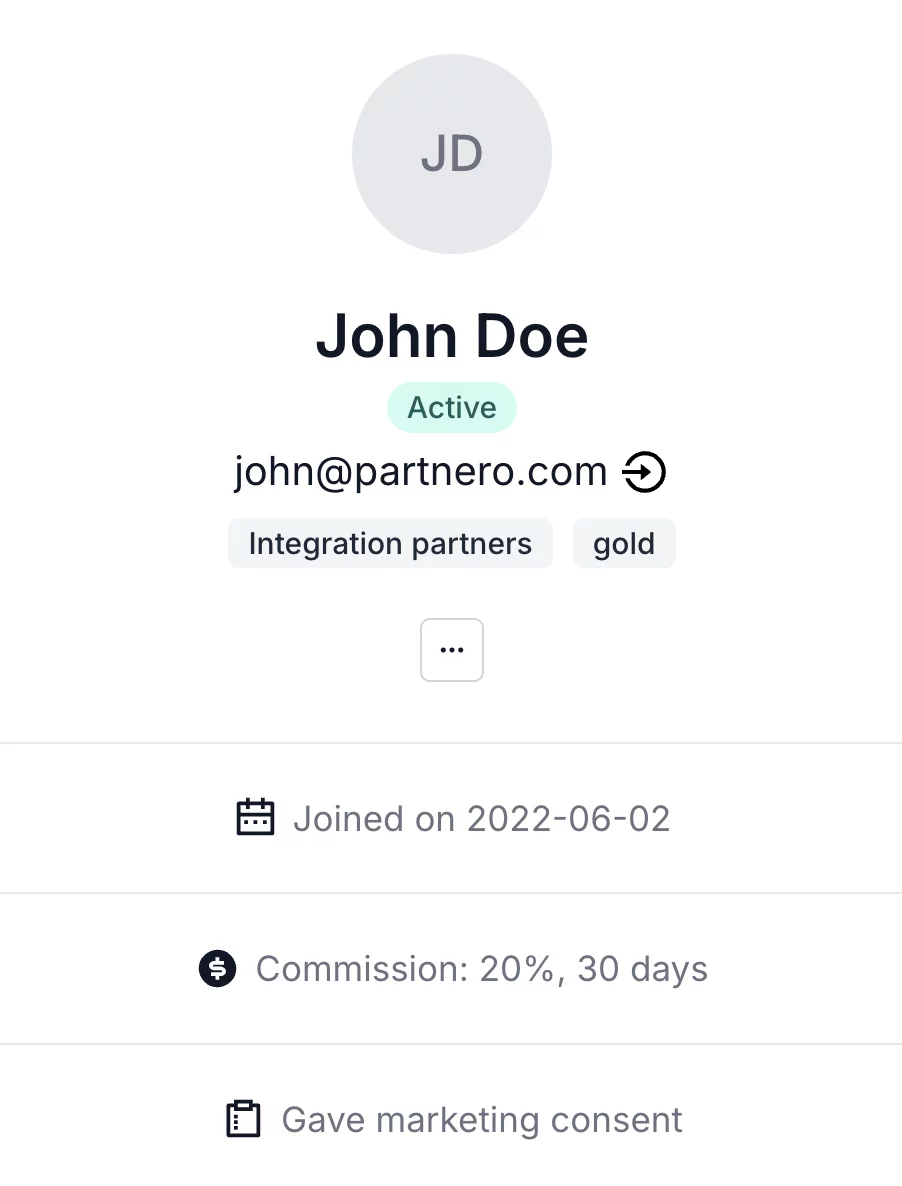
Task: Select the gold tag chip
Action: coord(624,544)
